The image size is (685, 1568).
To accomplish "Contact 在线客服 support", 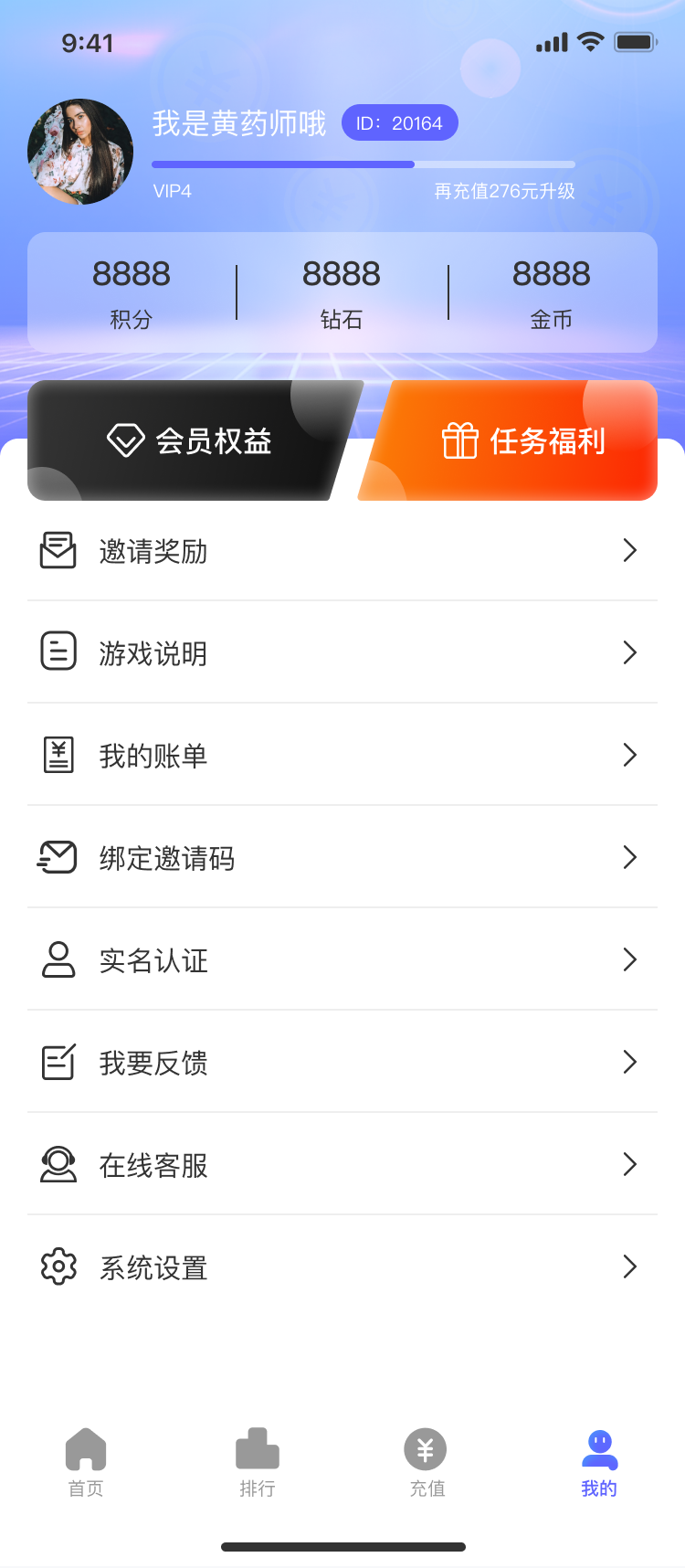I will (342, 1165).
